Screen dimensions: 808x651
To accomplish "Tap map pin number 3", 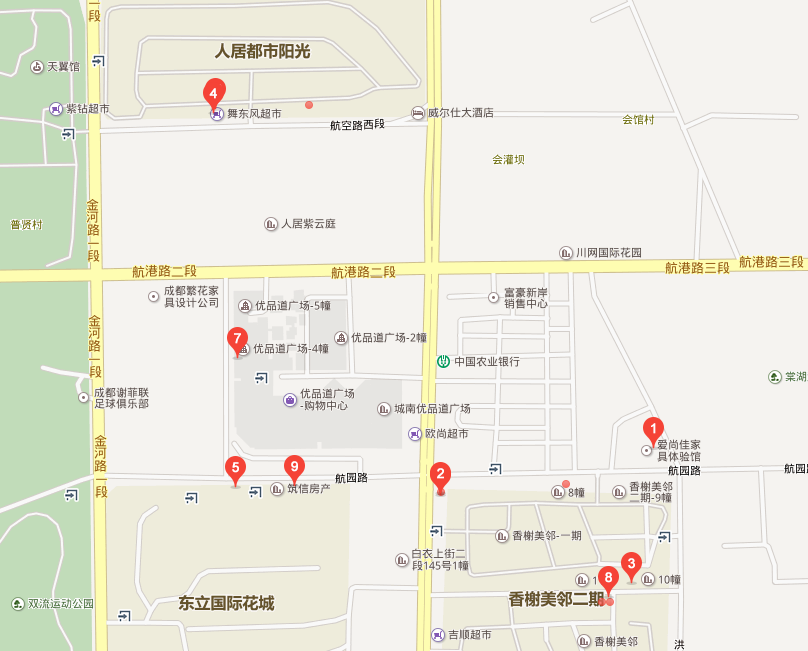I will (x=630, y=564).
